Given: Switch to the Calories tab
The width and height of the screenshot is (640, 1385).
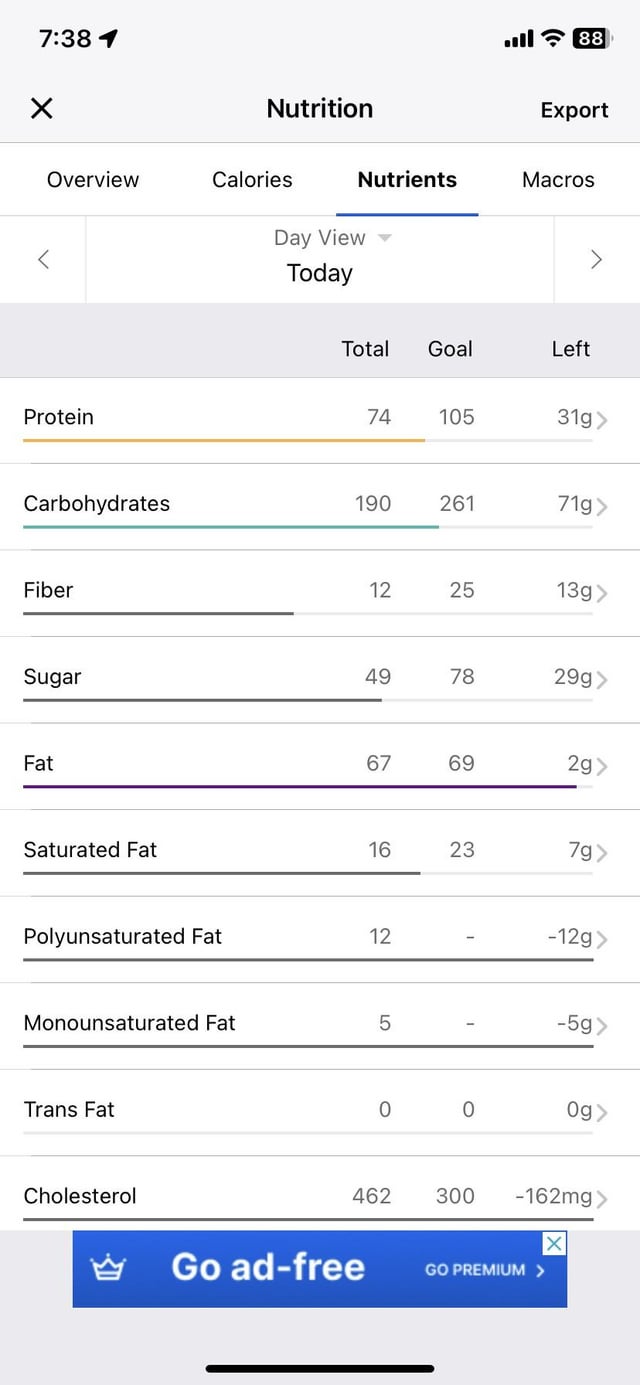Looking at the screenshot, I should 252,180.
